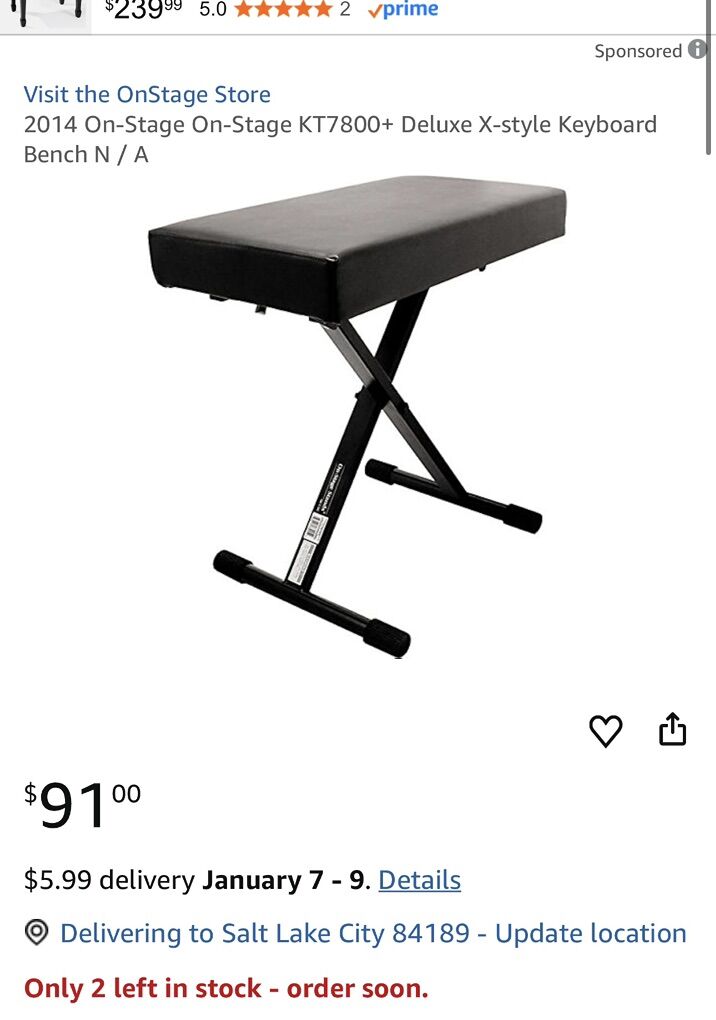Visit the OnStage Store
Viewport: 716px width, 1020px height.
point(147,95)
